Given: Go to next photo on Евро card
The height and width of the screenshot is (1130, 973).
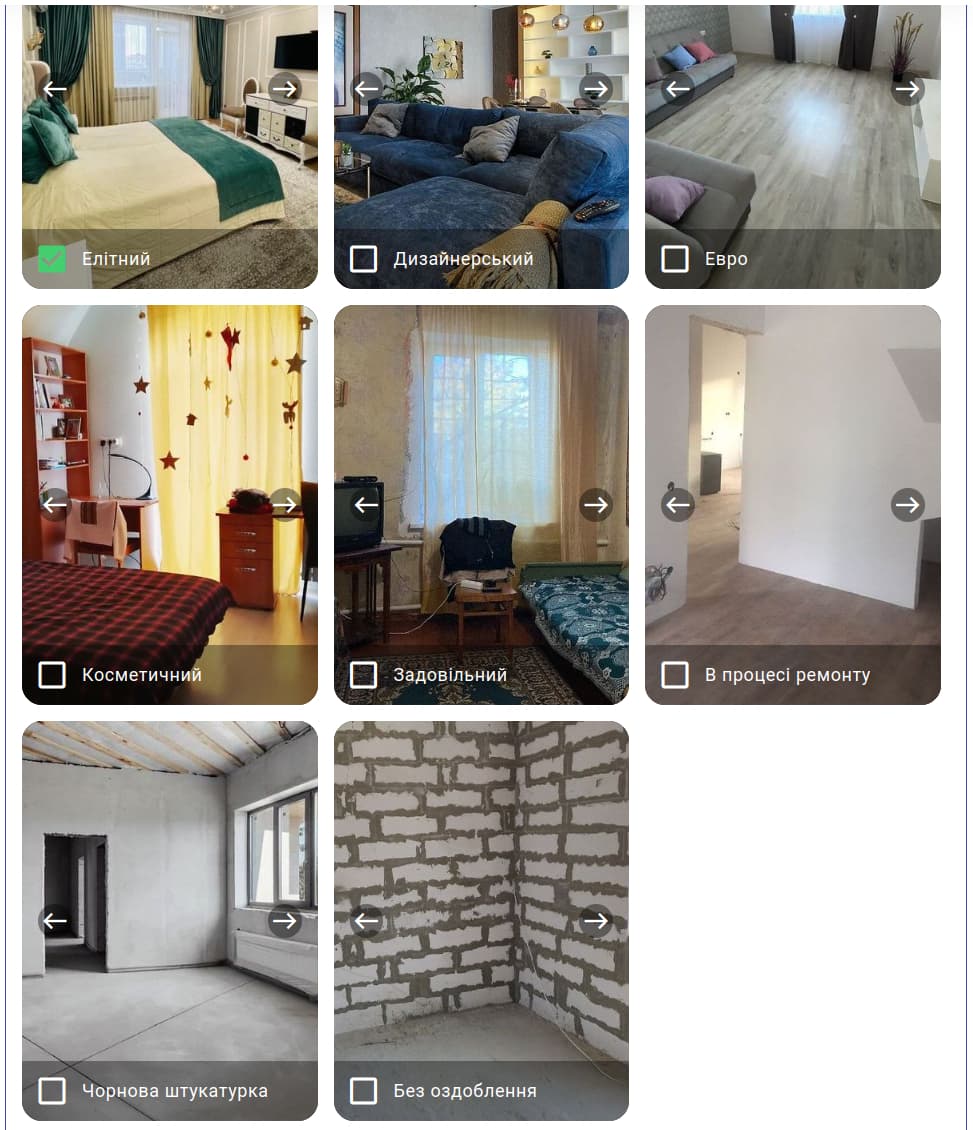Looking at the screenshot, I should click(x=908, y=88).
